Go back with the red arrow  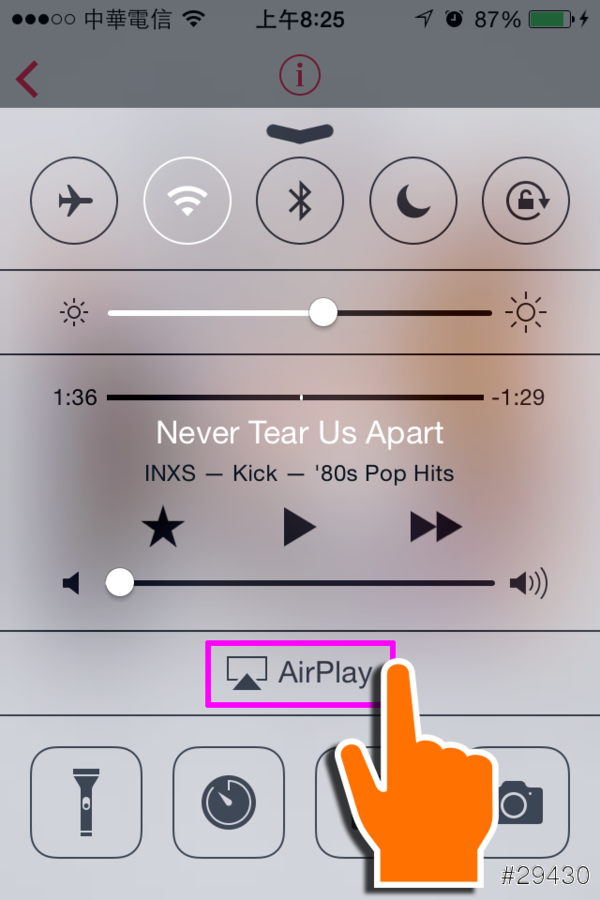(x=28, y=78)
